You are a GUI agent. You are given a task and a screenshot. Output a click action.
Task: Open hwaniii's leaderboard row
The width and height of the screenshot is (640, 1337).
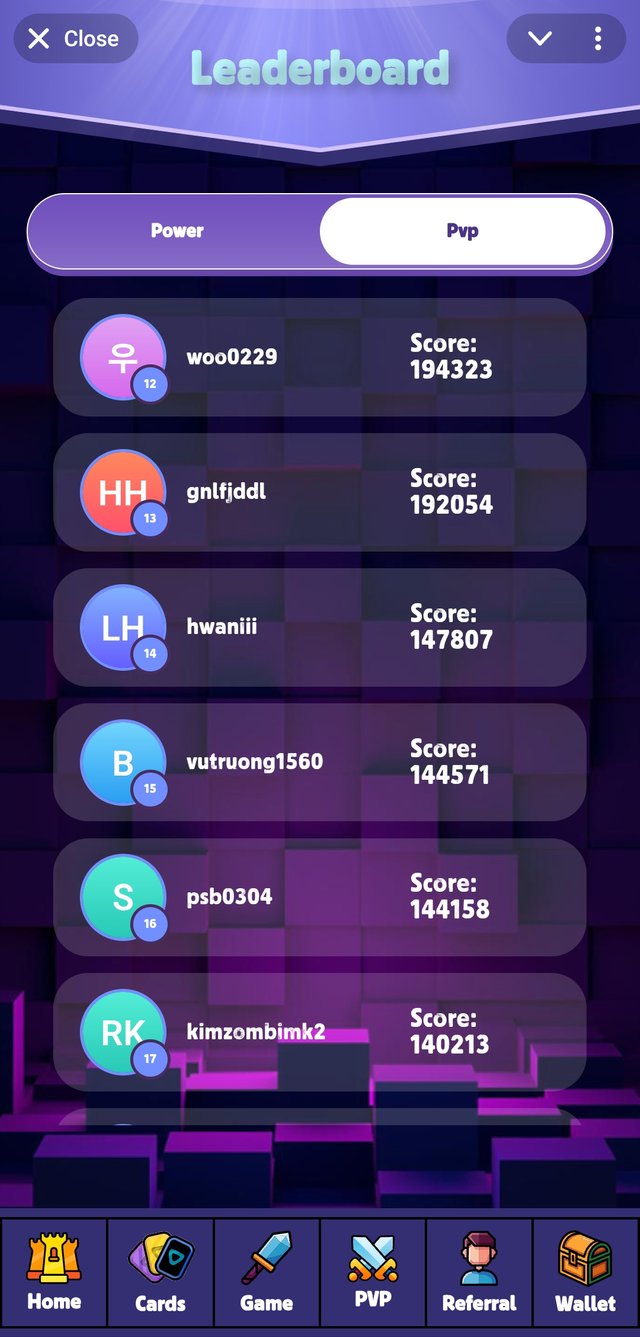click(x=319, y=627)
